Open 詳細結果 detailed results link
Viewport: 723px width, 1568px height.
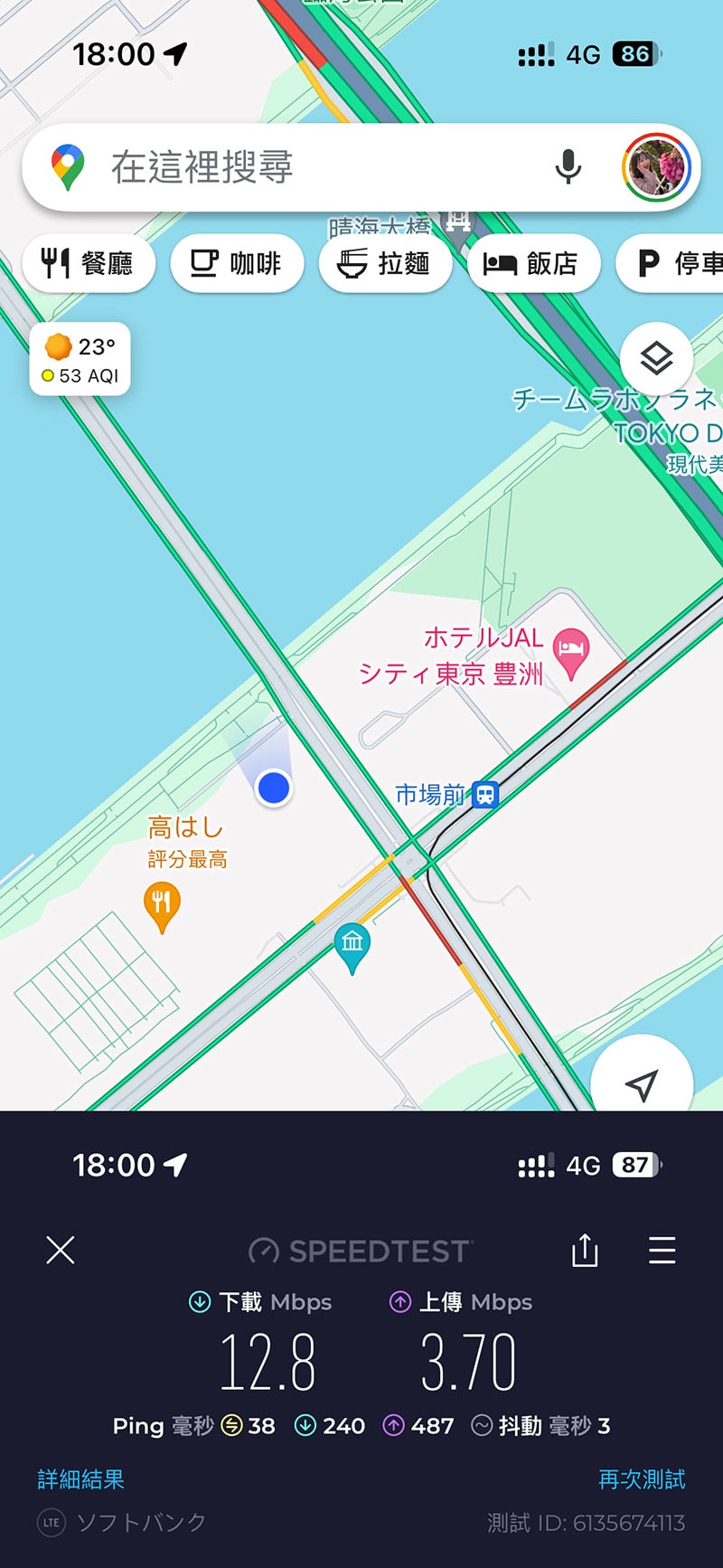[80, 1479]
